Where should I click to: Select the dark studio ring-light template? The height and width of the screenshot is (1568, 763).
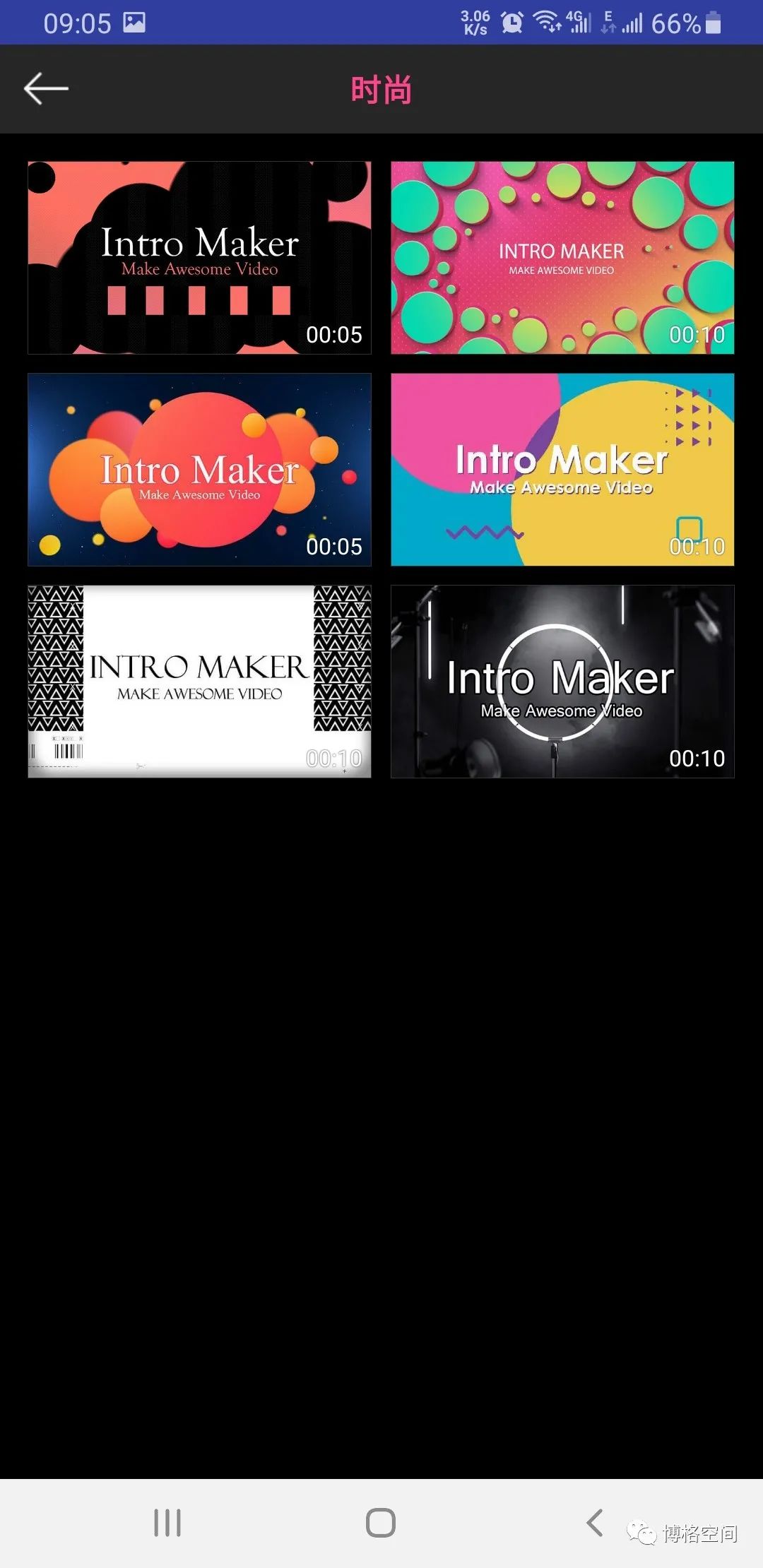(562, 682)
